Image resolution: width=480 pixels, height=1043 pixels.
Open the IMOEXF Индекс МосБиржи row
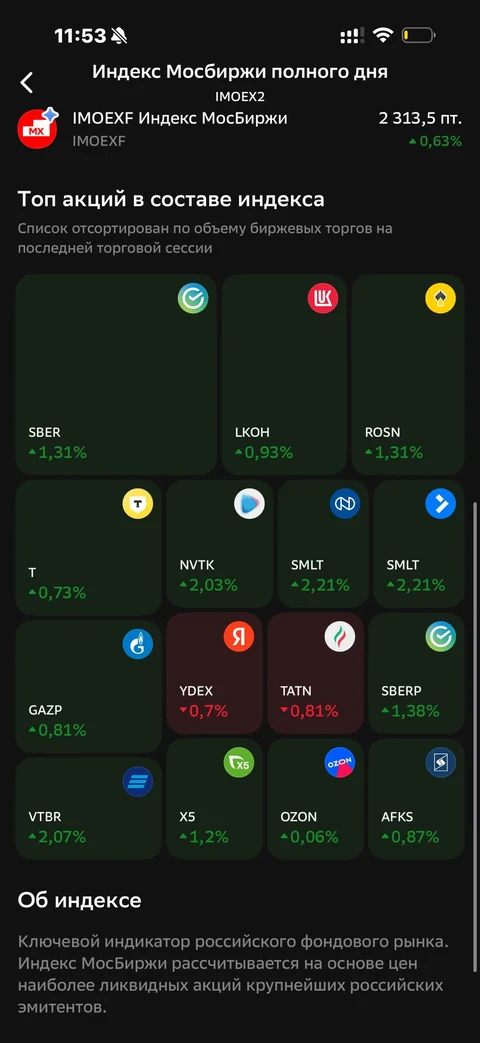[x=239, y=129]
